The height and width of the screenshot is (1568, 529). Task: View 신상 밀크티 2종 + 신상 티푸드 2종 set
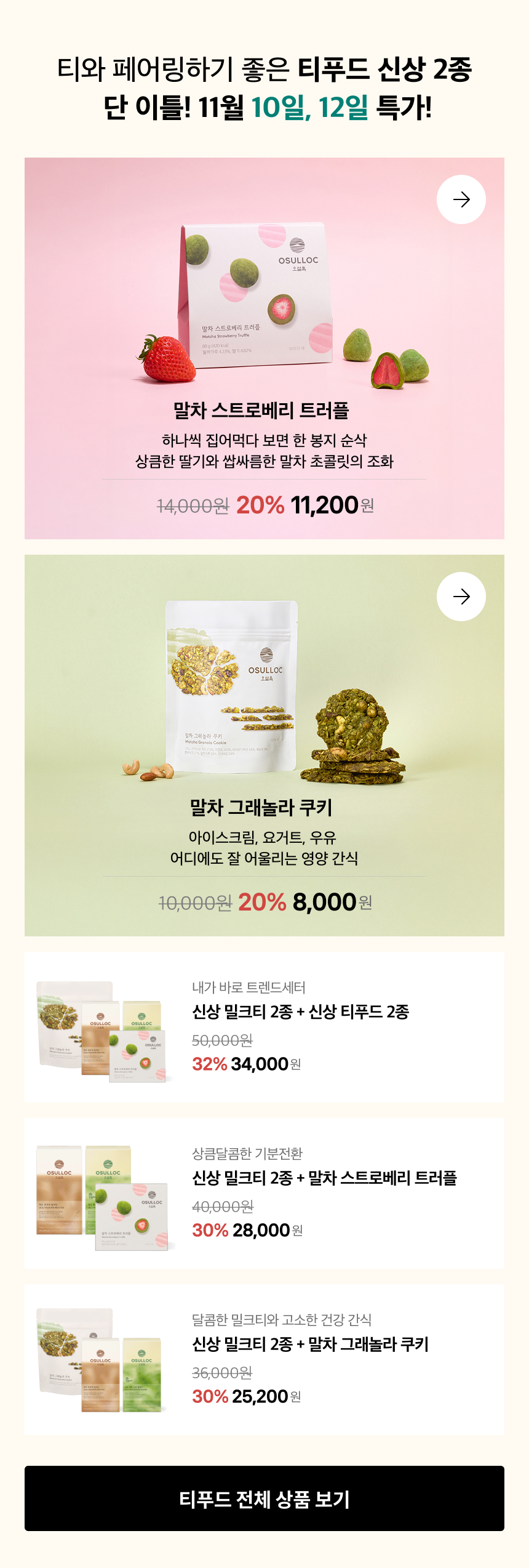pyautogui.click(x=300, y=1012)
